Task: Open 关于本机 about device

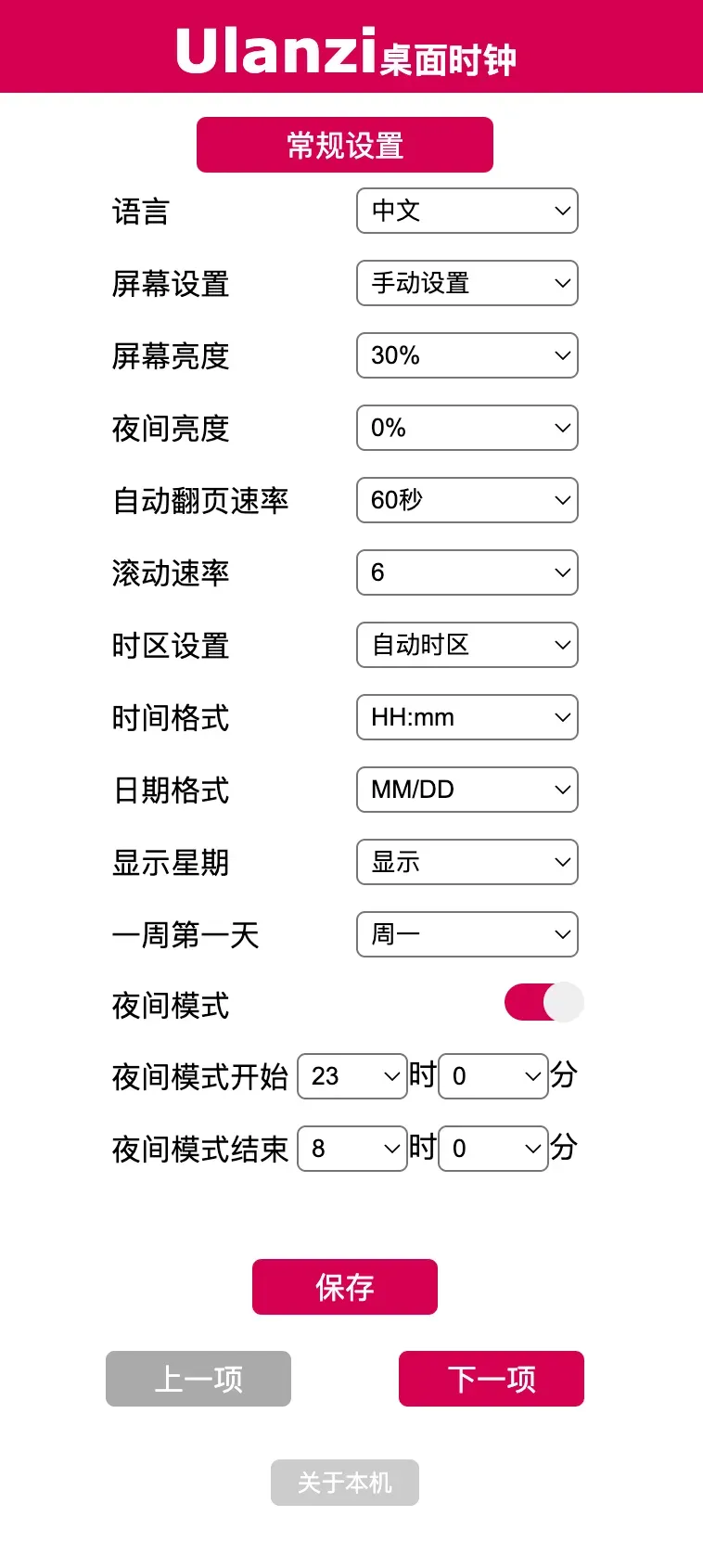Action: point(344,1483)
